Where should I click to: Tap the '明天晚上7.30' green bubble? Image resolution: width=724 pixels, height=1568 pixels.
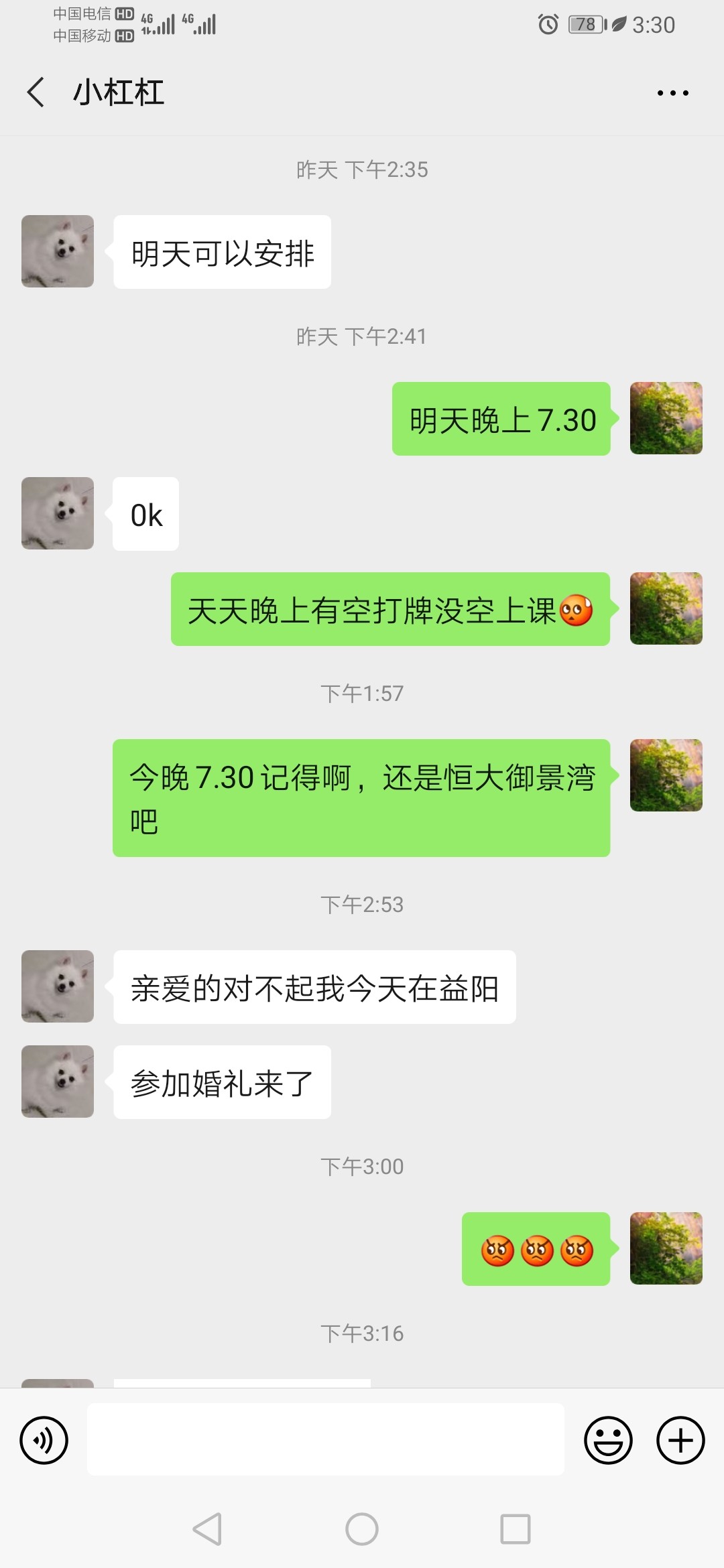coord(501,419)
